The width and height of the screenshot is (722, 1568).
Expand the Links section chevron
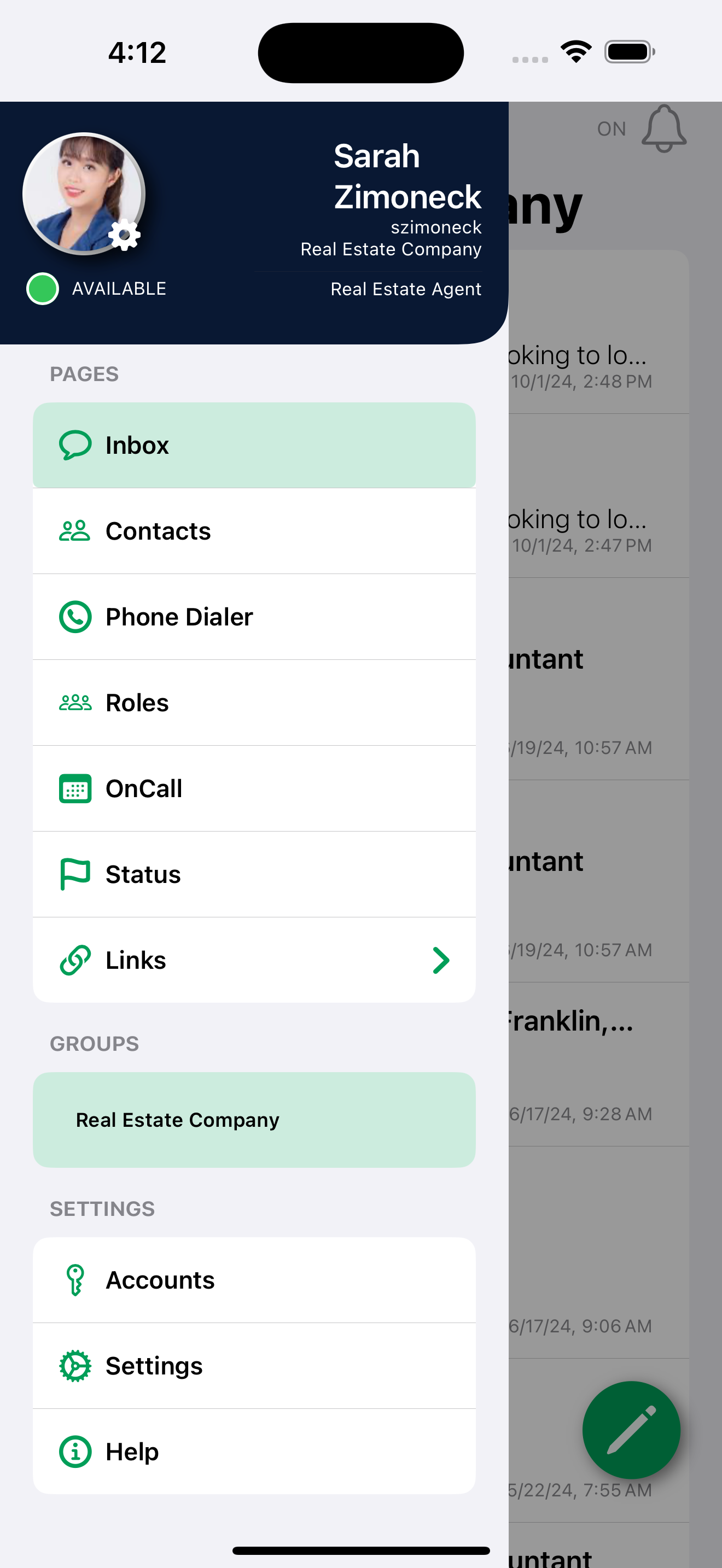pyautogui.click(x=441, y=960)
